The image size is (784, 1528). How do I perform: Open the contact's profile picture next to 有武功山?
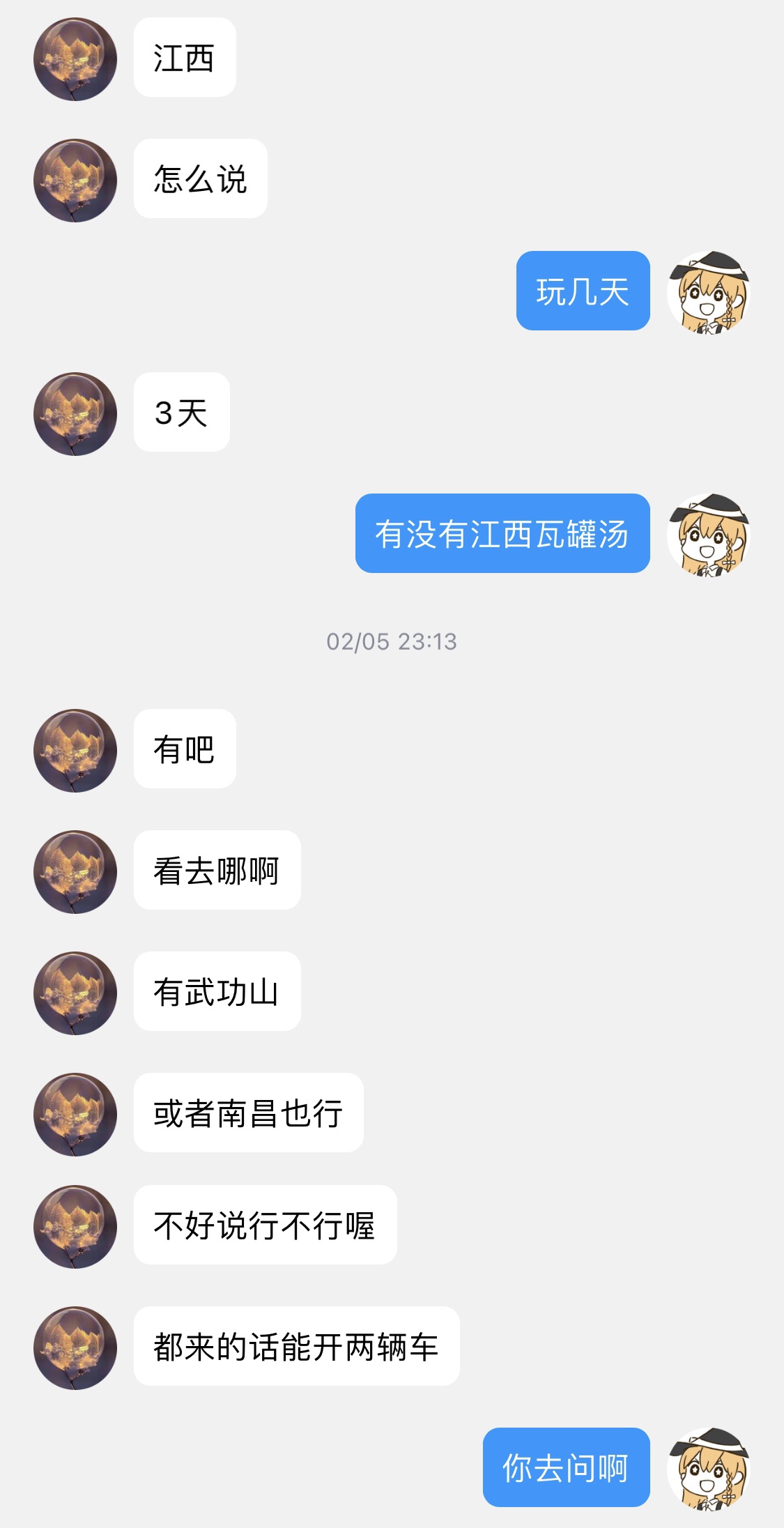(x=75, y=993)
